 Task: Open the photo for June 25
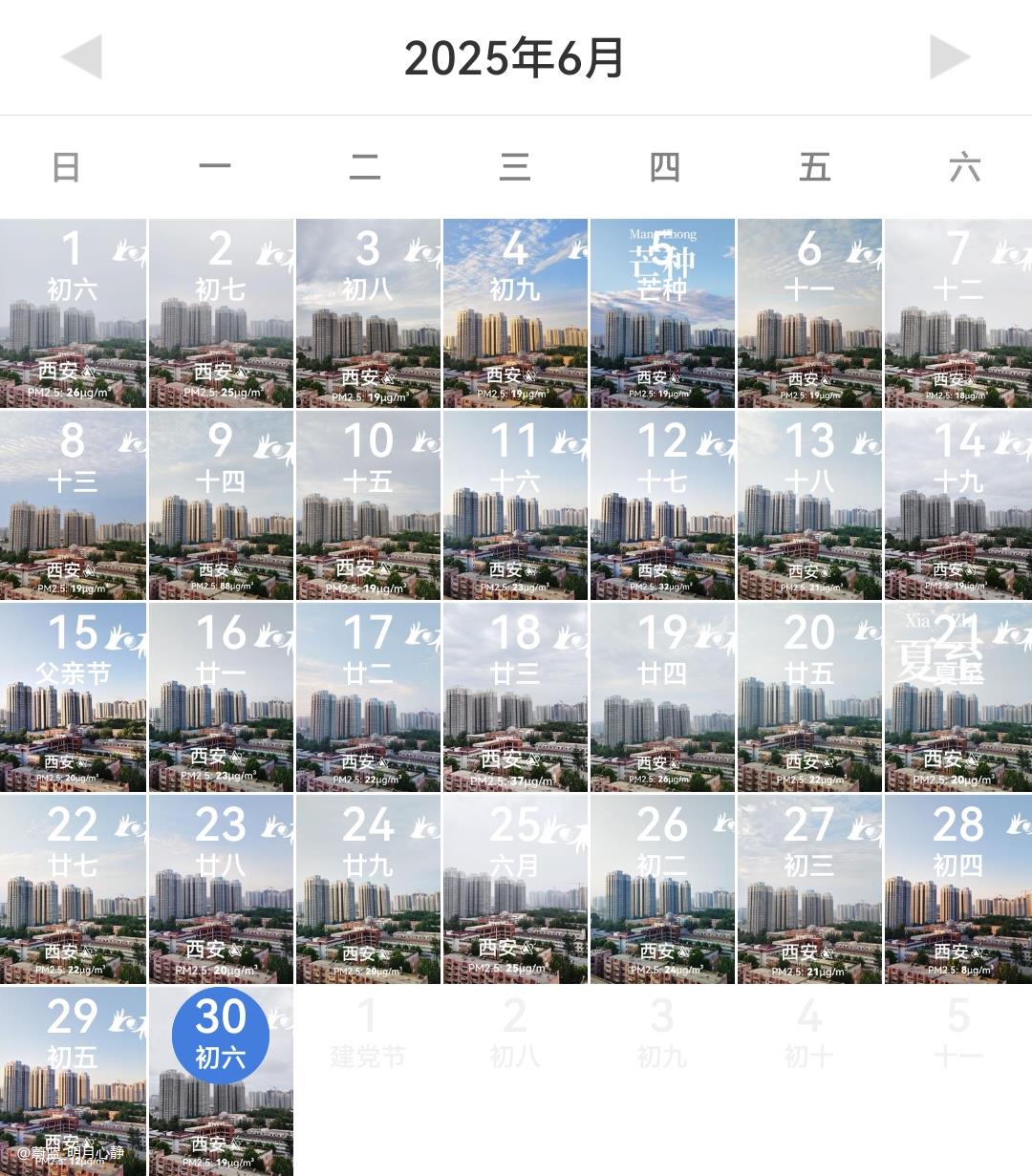[515, 889]
